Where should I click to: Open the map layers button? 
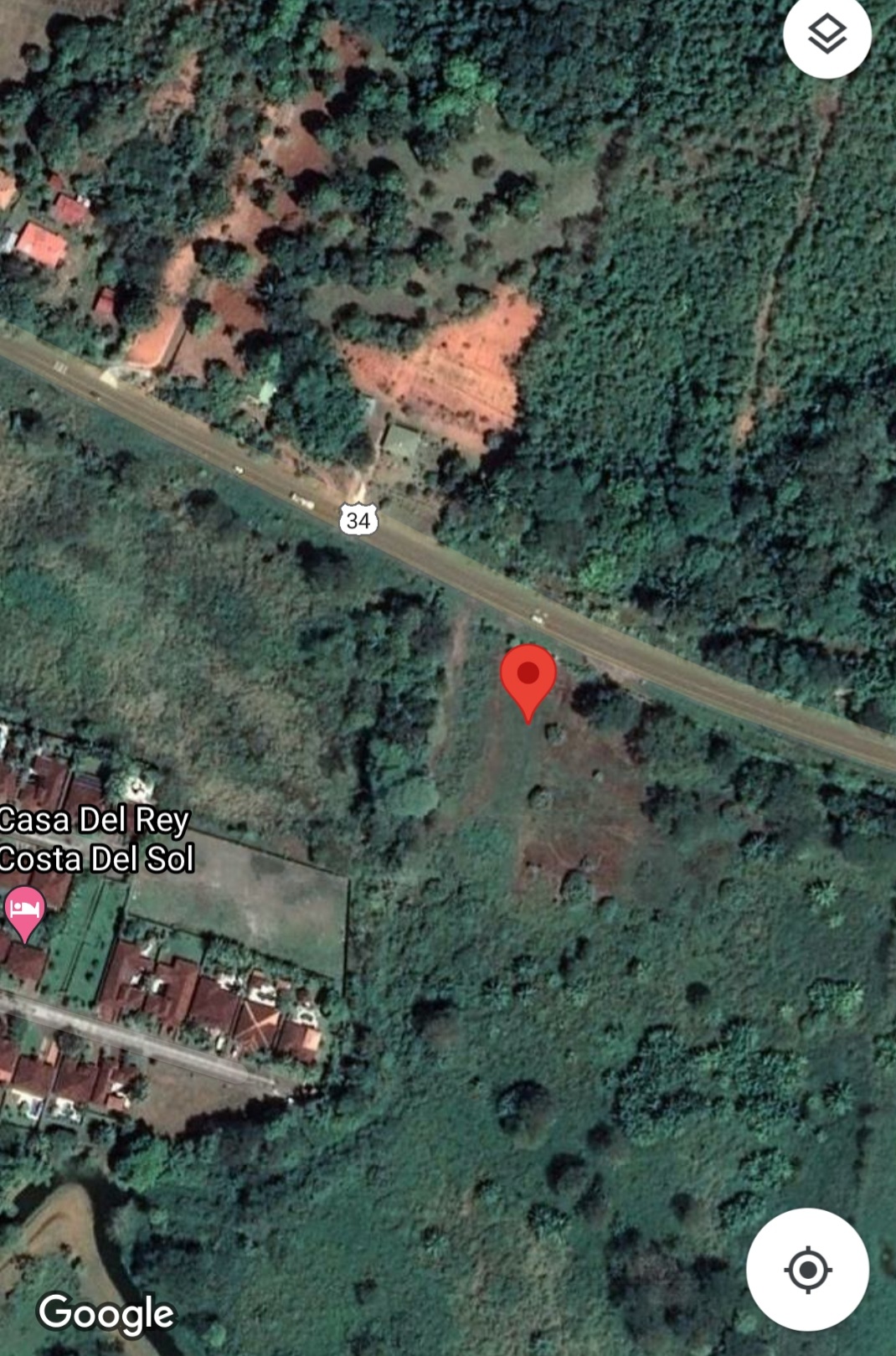point(826,35)
